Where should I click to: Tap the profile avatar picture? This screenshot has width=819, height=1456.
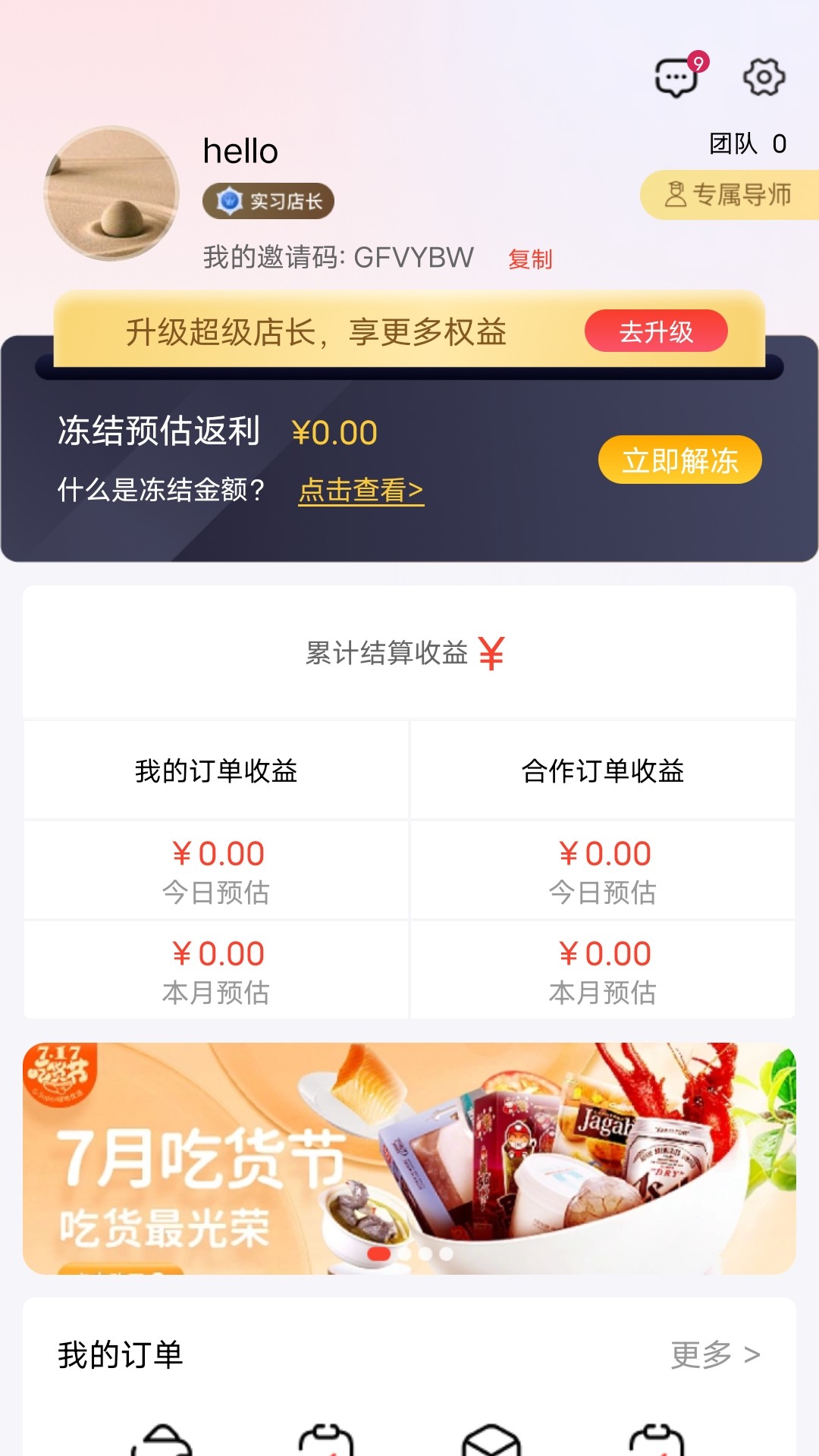pos(111,193)
